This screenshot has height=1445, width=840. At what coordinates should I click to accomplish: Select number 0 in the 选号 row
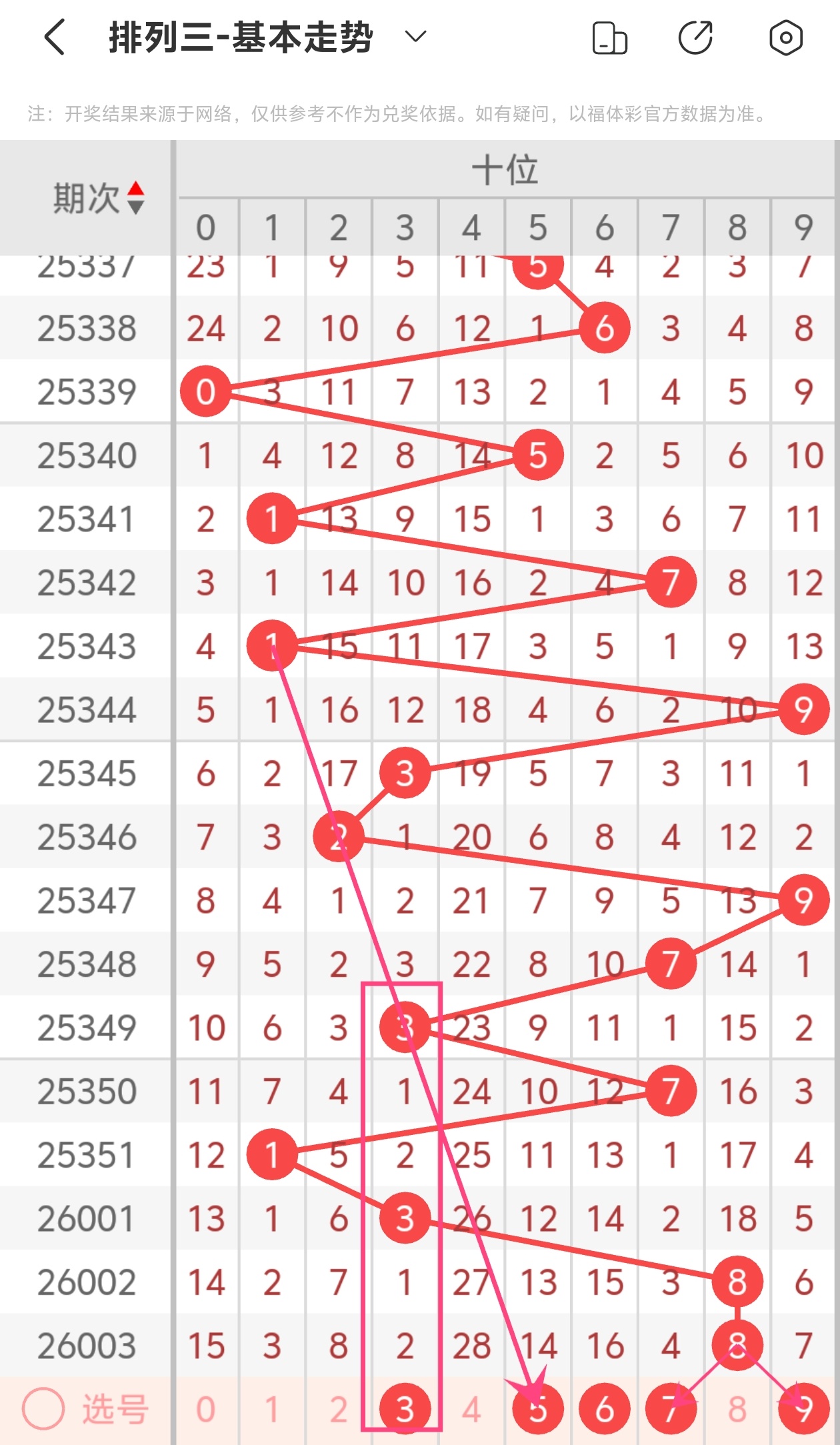206,1410
